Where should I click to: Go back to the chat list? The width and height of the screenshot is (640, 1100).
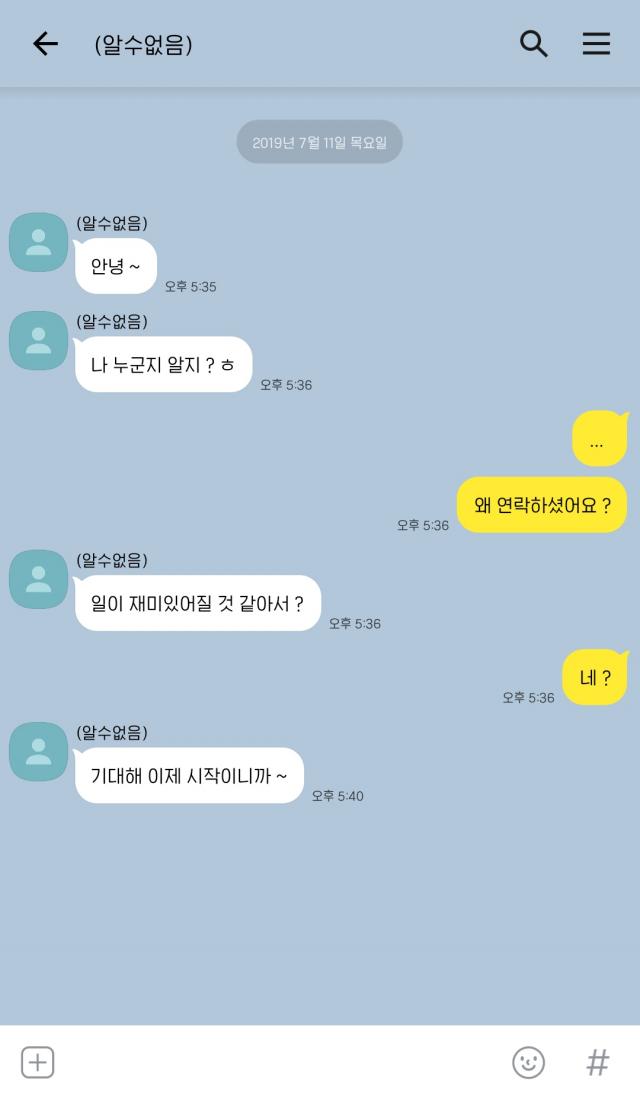pos(45,44)
